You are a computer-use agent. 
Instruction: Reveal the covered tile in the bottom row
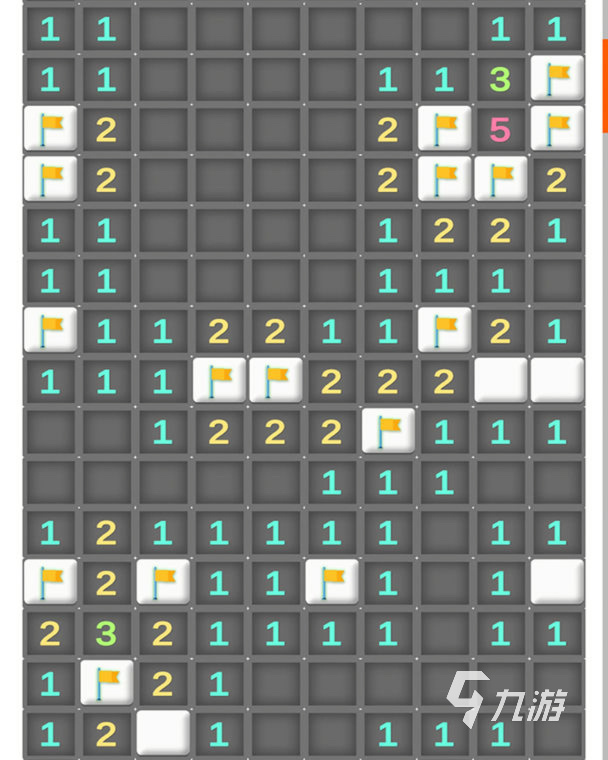click(x=162, y=733)
